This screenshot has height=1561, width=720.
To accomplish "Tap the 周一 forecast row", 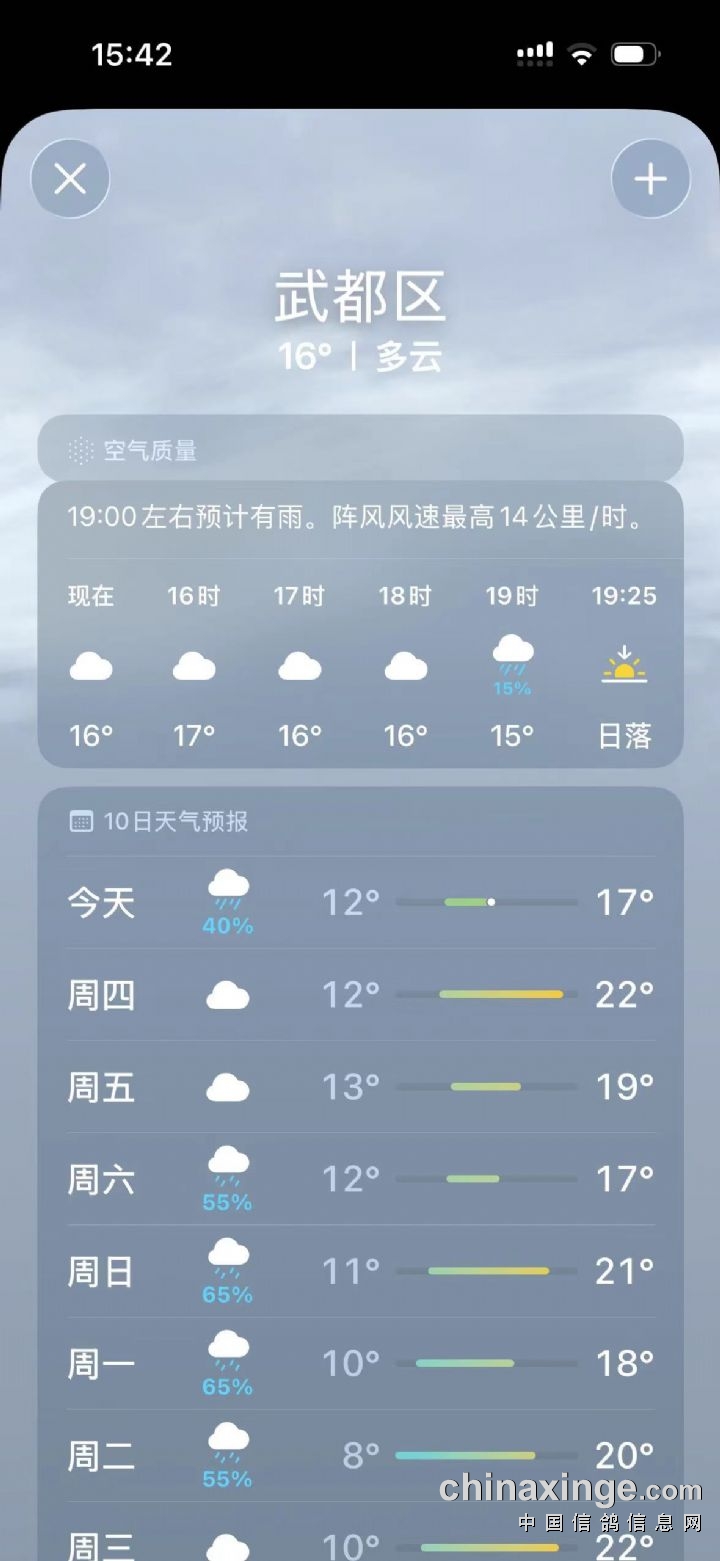I will click(360, 1363).
